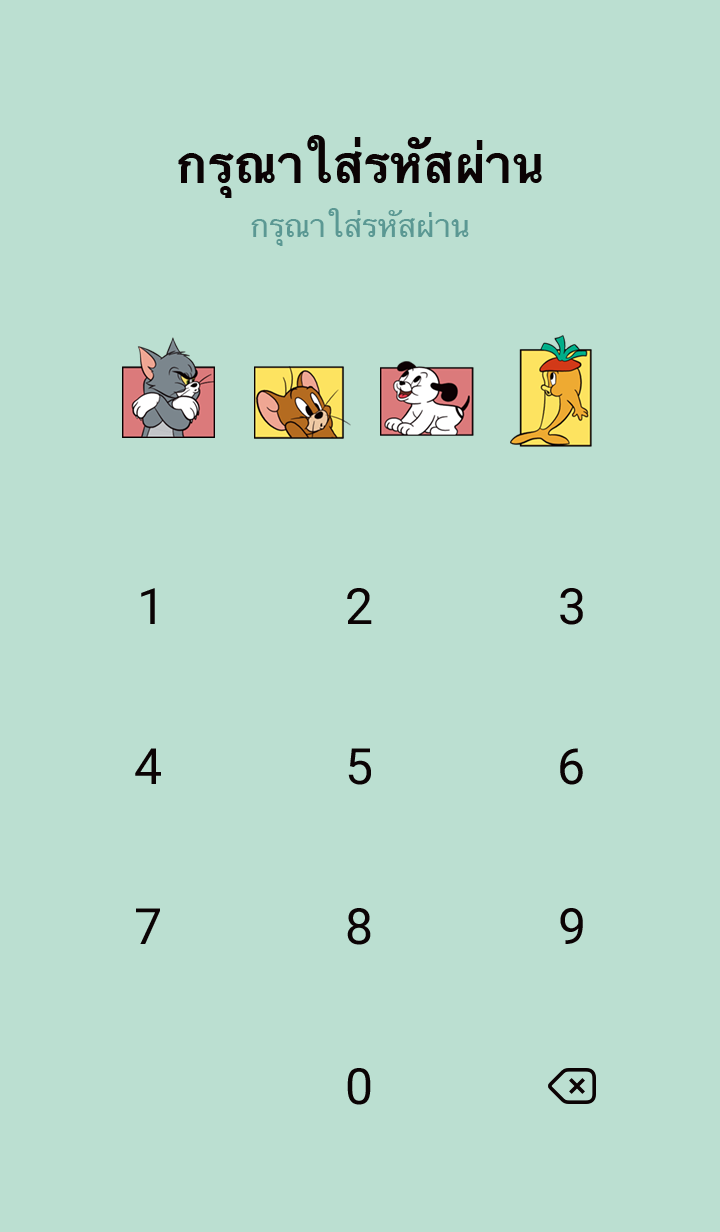The image size is (720, 1232).
Task: Delete the last entered passcode digit
Action: (x=572, y=1086)
